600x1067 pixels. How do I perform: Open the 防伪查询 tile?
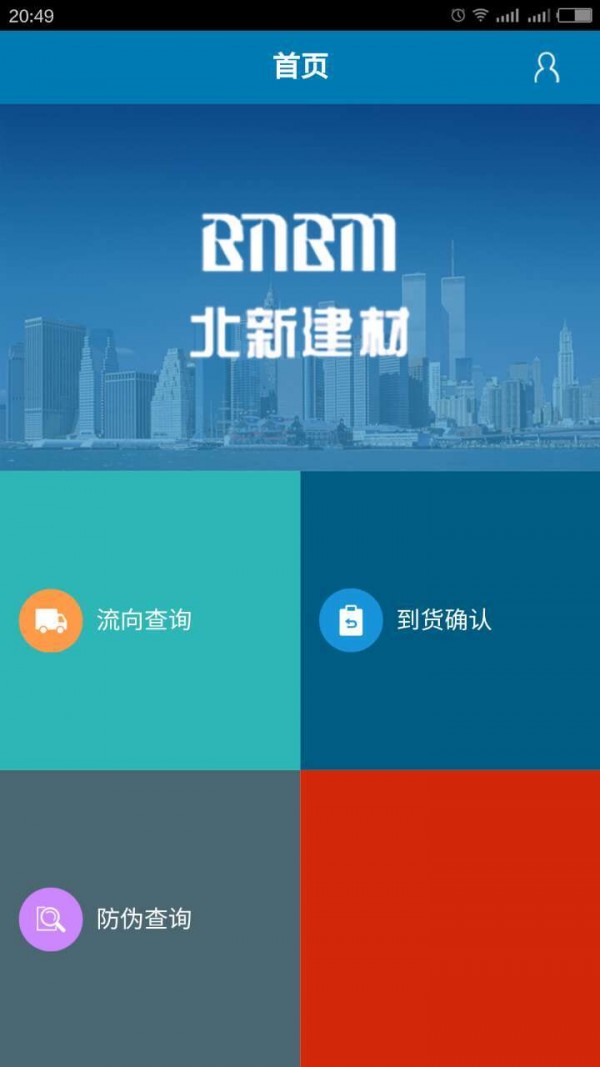150,918
